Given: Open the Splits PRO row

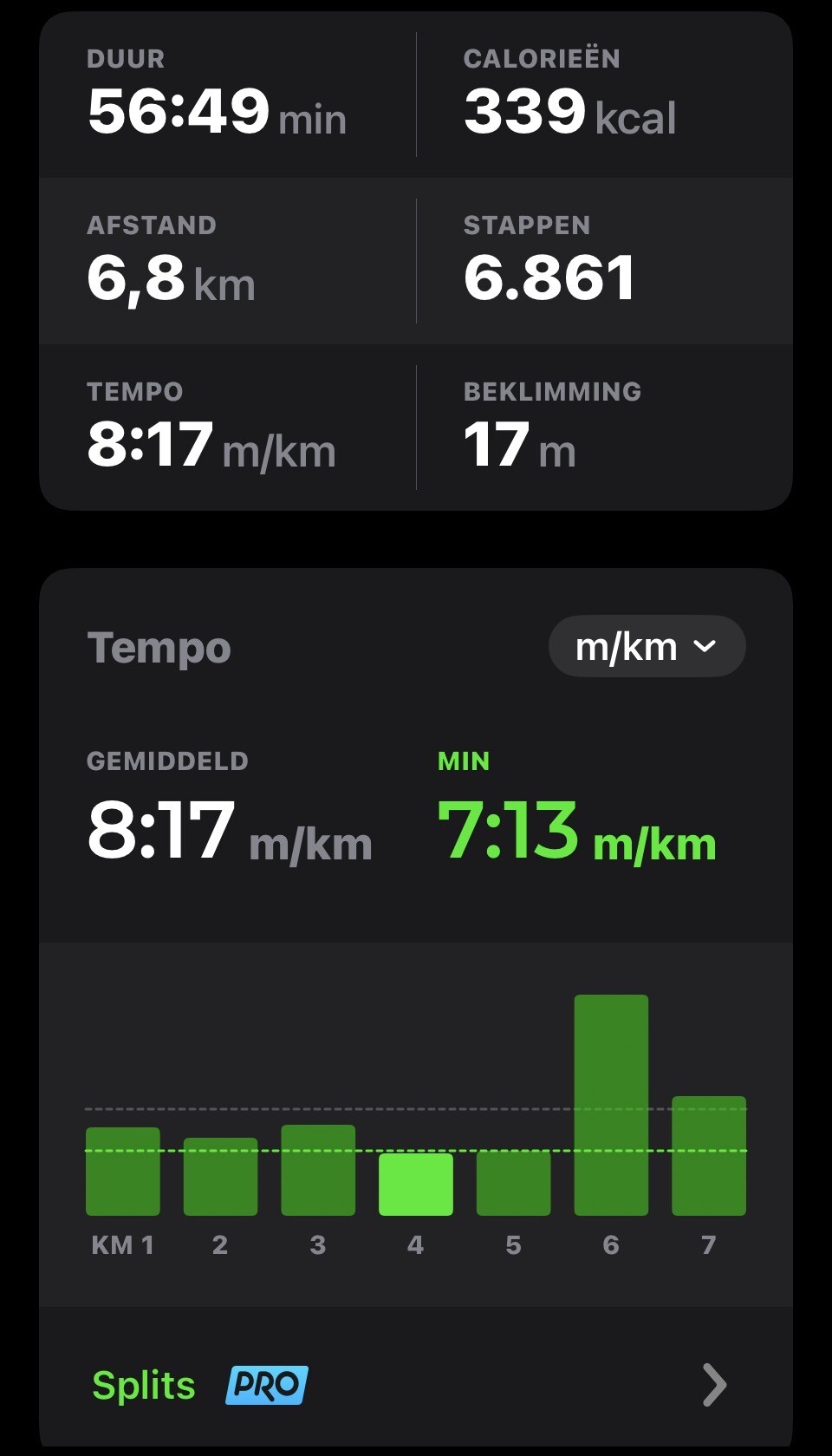Looking at the screenshot, I should [414, 1384].
